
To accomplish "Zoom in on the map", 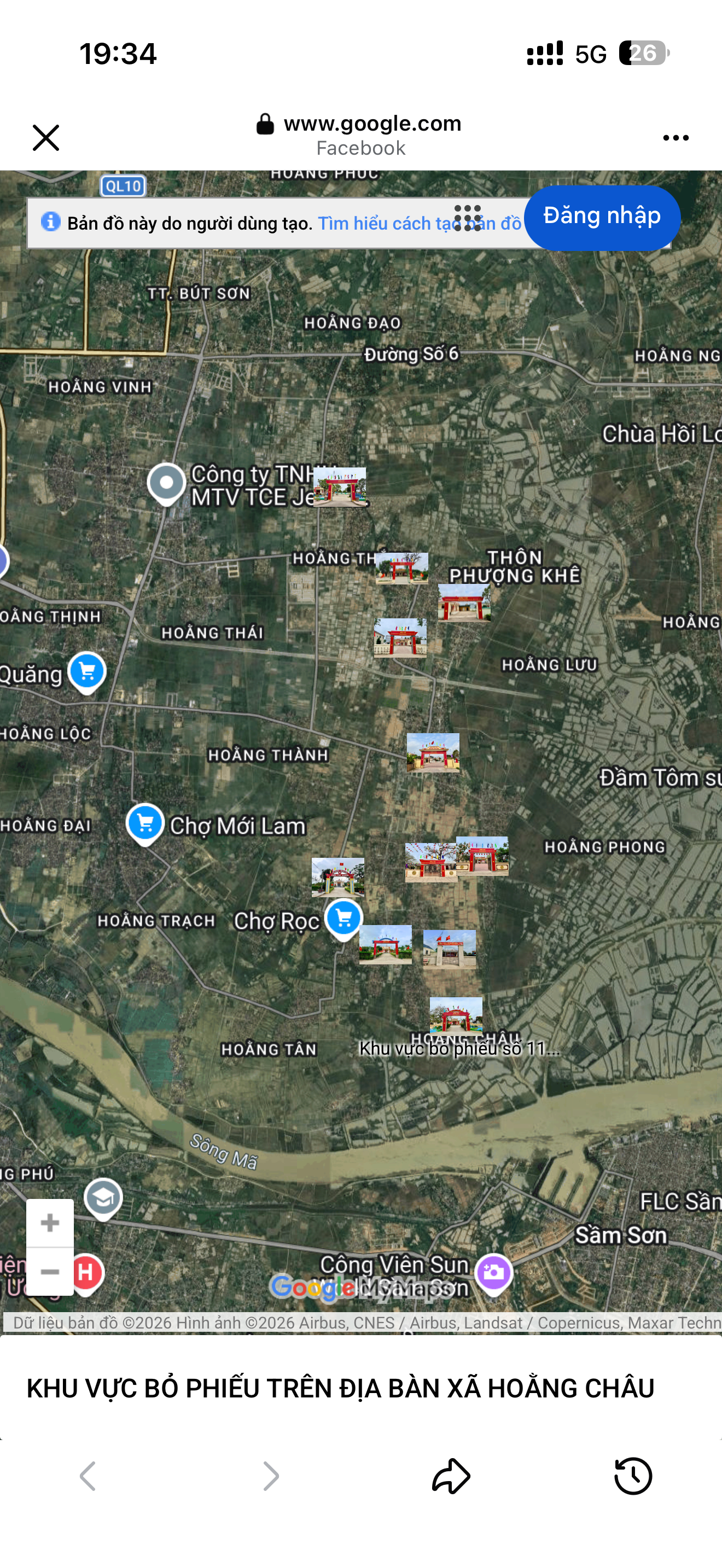I will (50, 1222).
